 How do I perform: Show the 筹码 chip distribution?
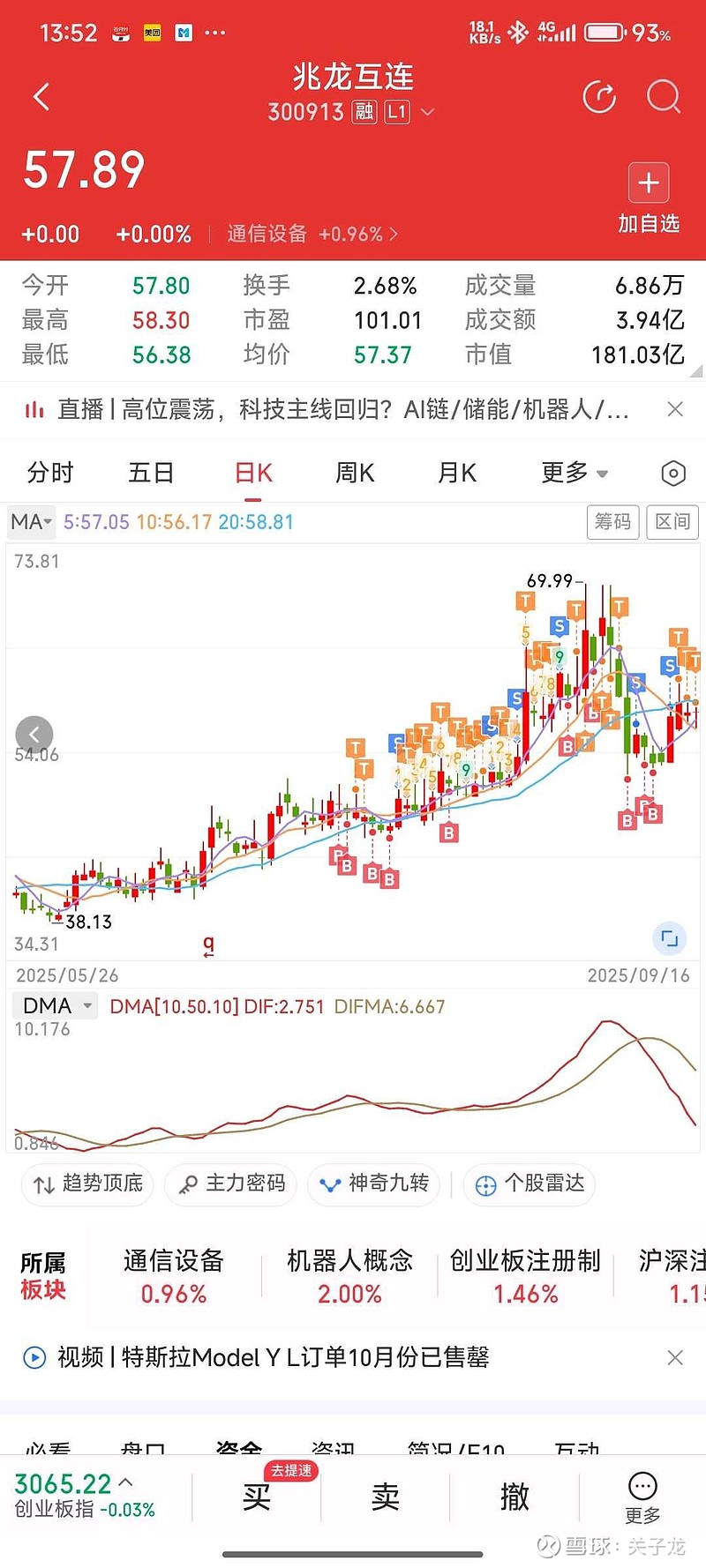[x=612, y=522]
